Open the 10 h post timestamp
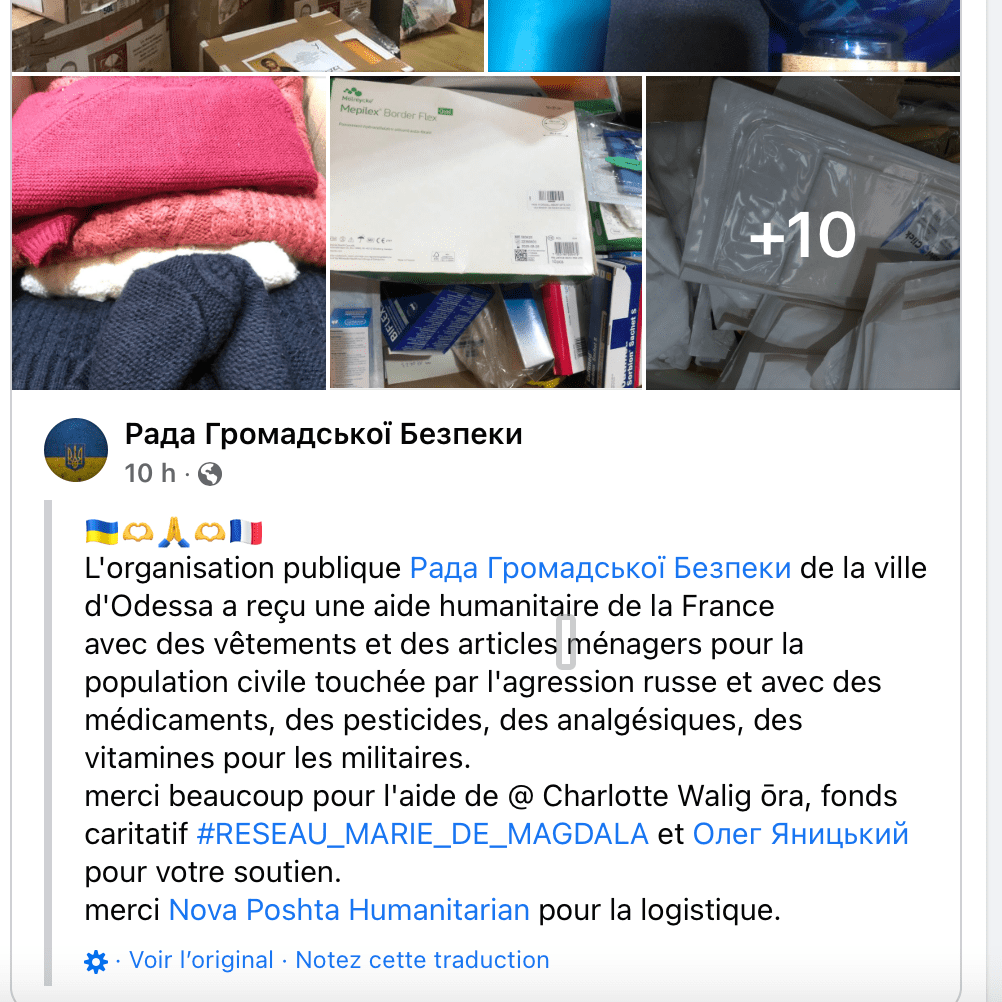The height and width of the screenshot is (1002, 1002). 150,473
